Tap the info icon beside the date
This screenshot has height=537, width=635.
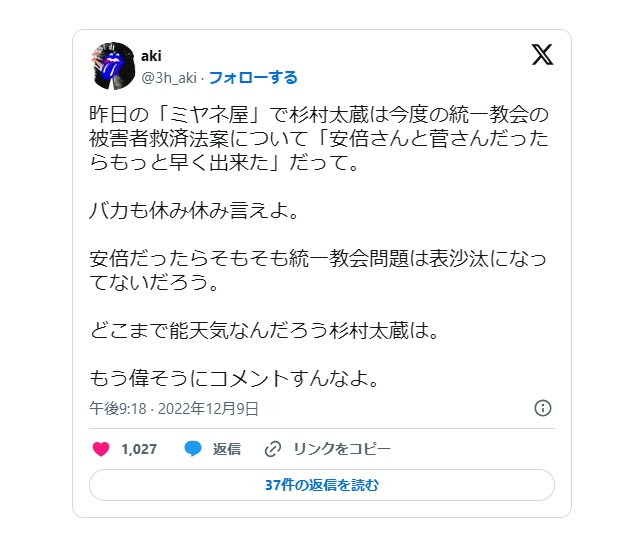(543, 408)
